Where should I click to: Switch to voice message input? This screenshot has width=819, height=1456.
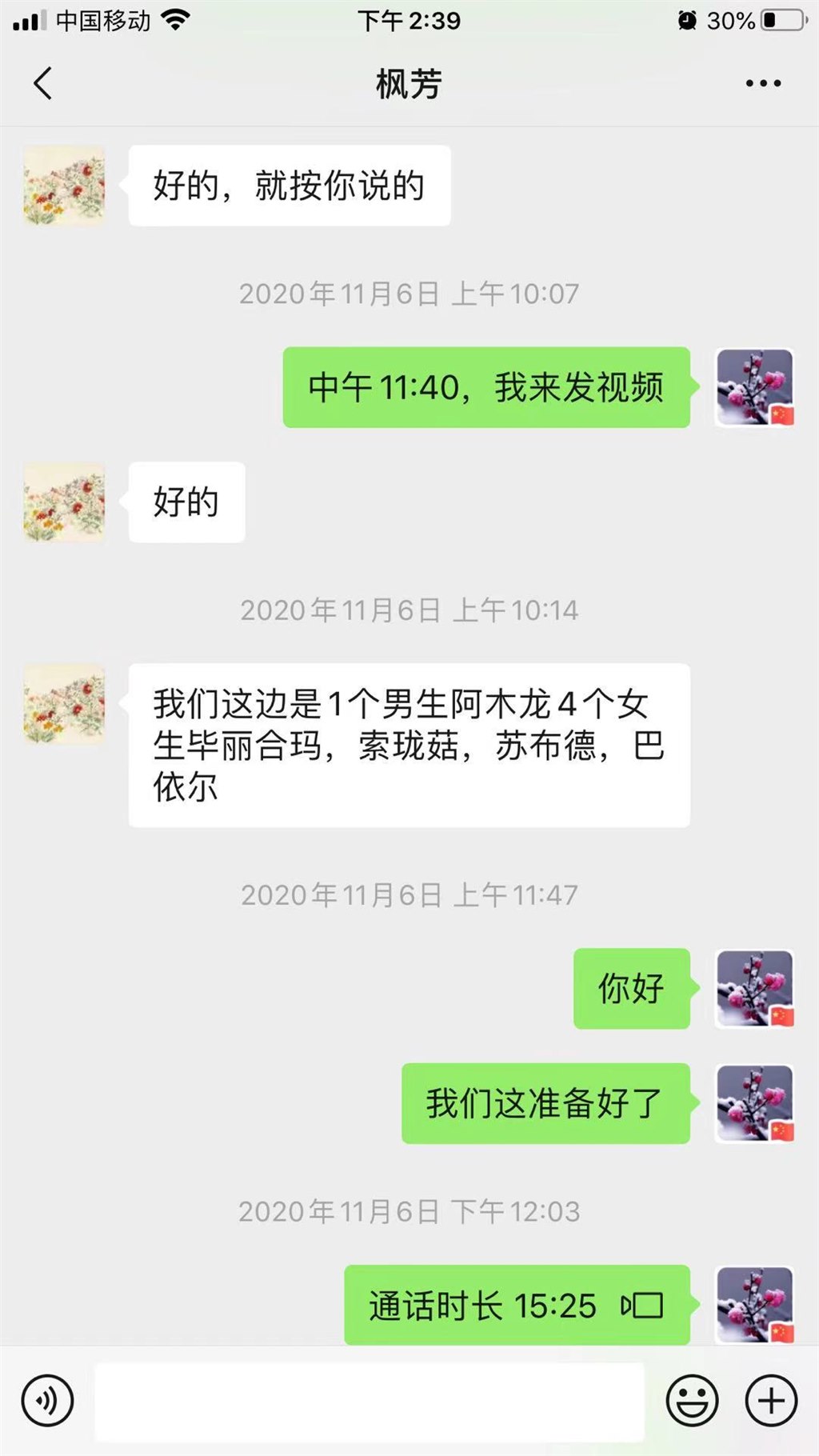48,1401
